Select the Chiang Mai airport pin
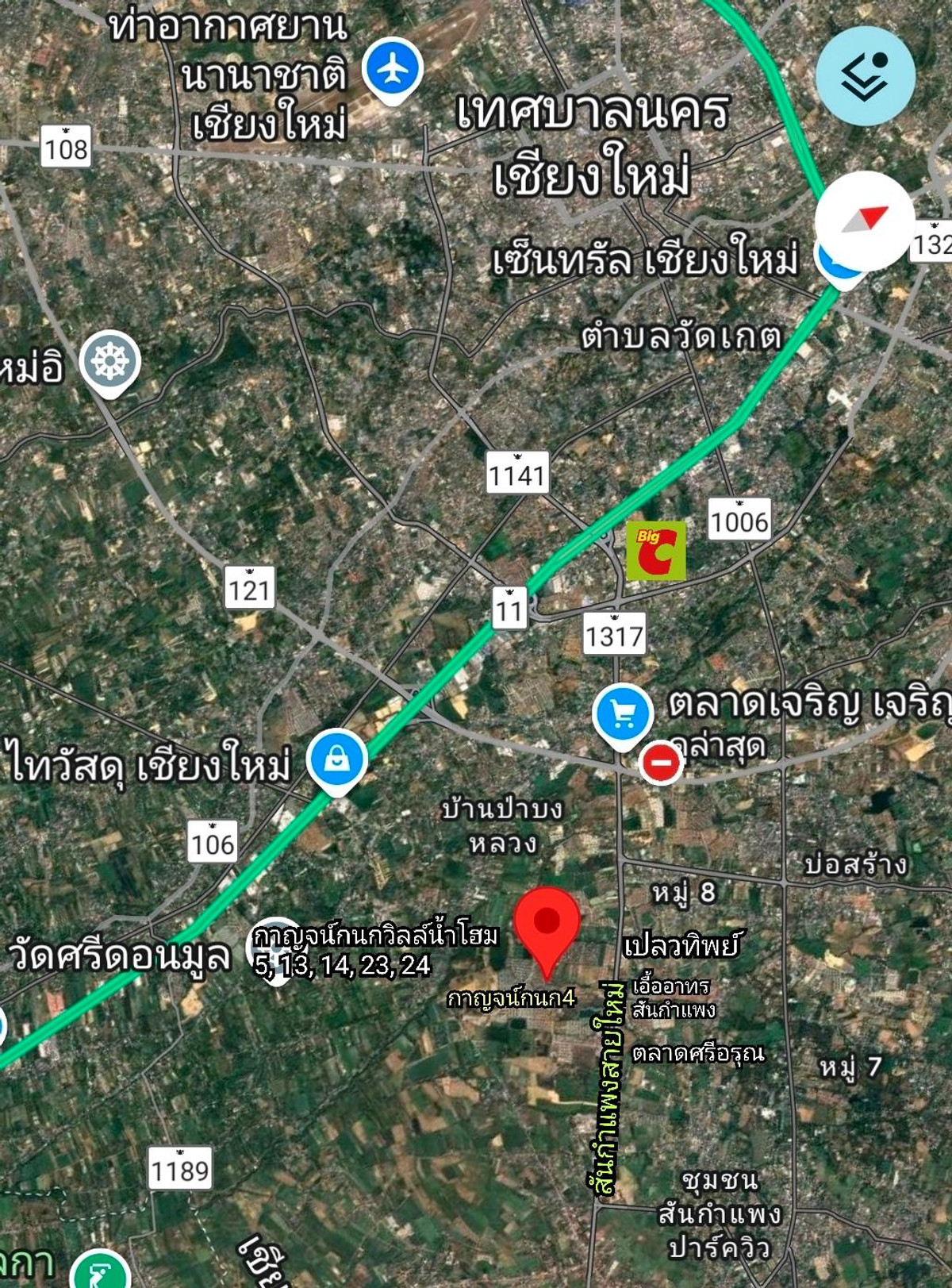The width and height of the screenshot is (952, 1288). [x=392, y=70]
